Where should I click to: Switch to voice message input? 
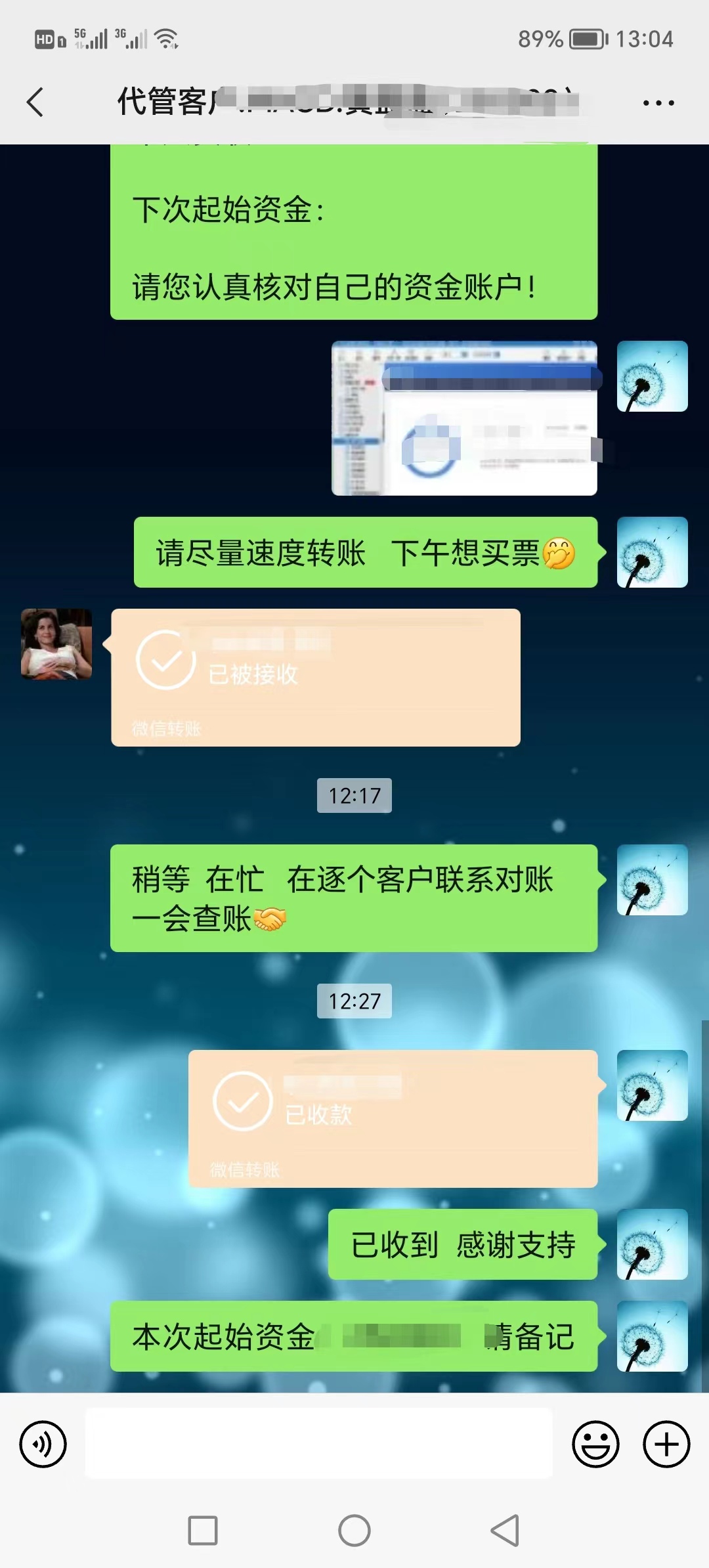43,1444
